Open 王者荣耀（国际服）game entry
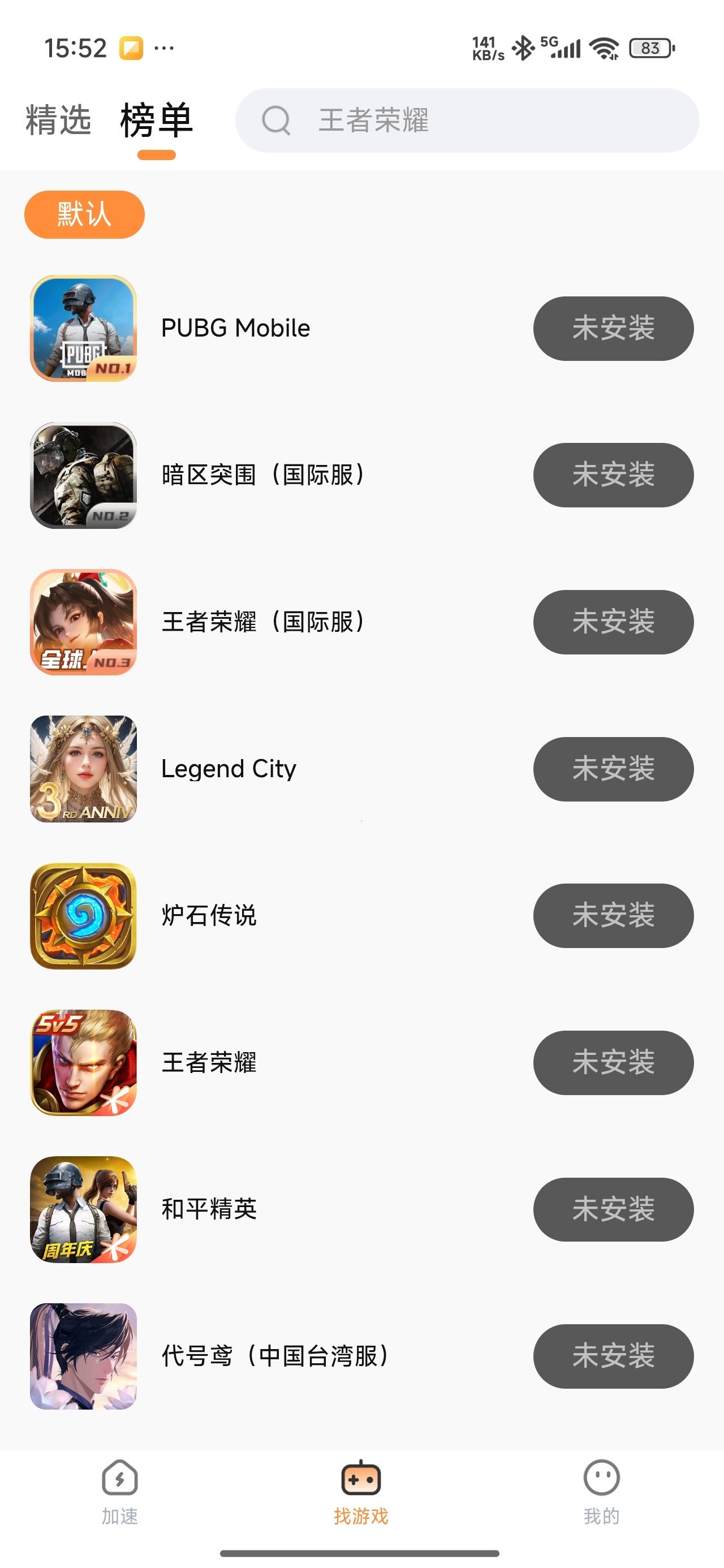Screen dimensions: 724x1568 pyautogui.click(x=361, y=622)
